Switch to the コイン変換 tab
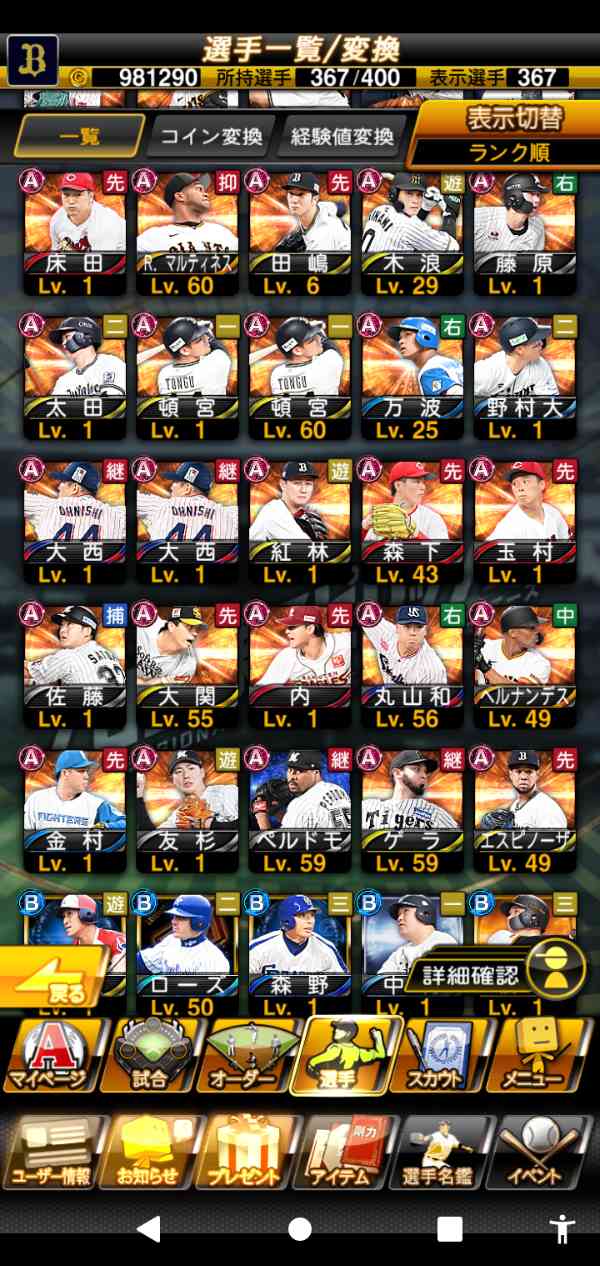This screenshot has width=600, height=1266. pos(211,138)
